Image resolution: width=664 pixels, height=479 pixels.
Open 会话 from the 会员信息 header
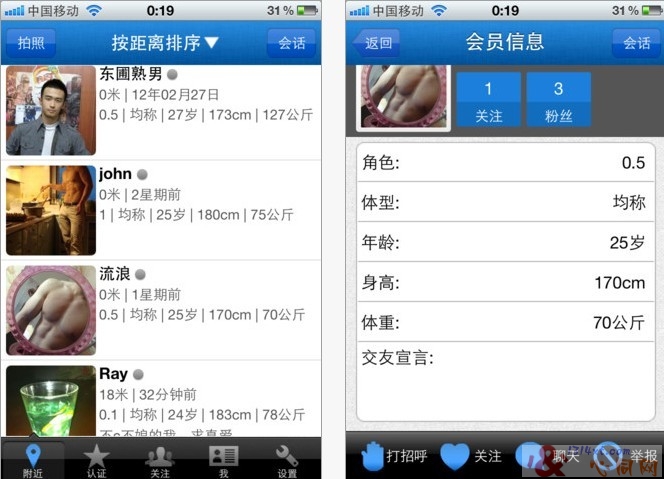click(636, 43)
